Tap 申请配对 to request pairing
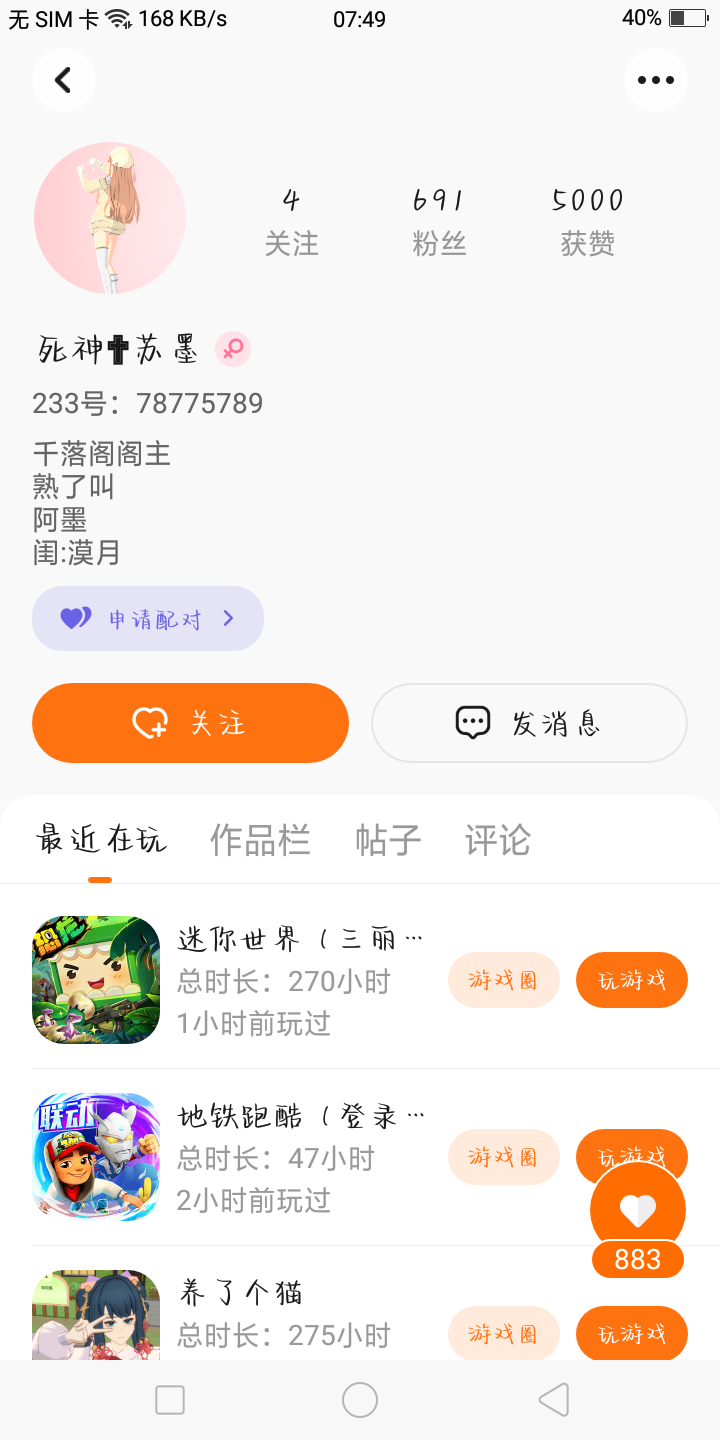Image resolution: width=720 pixels, height=1440 pixels. [x=148, y=619]
